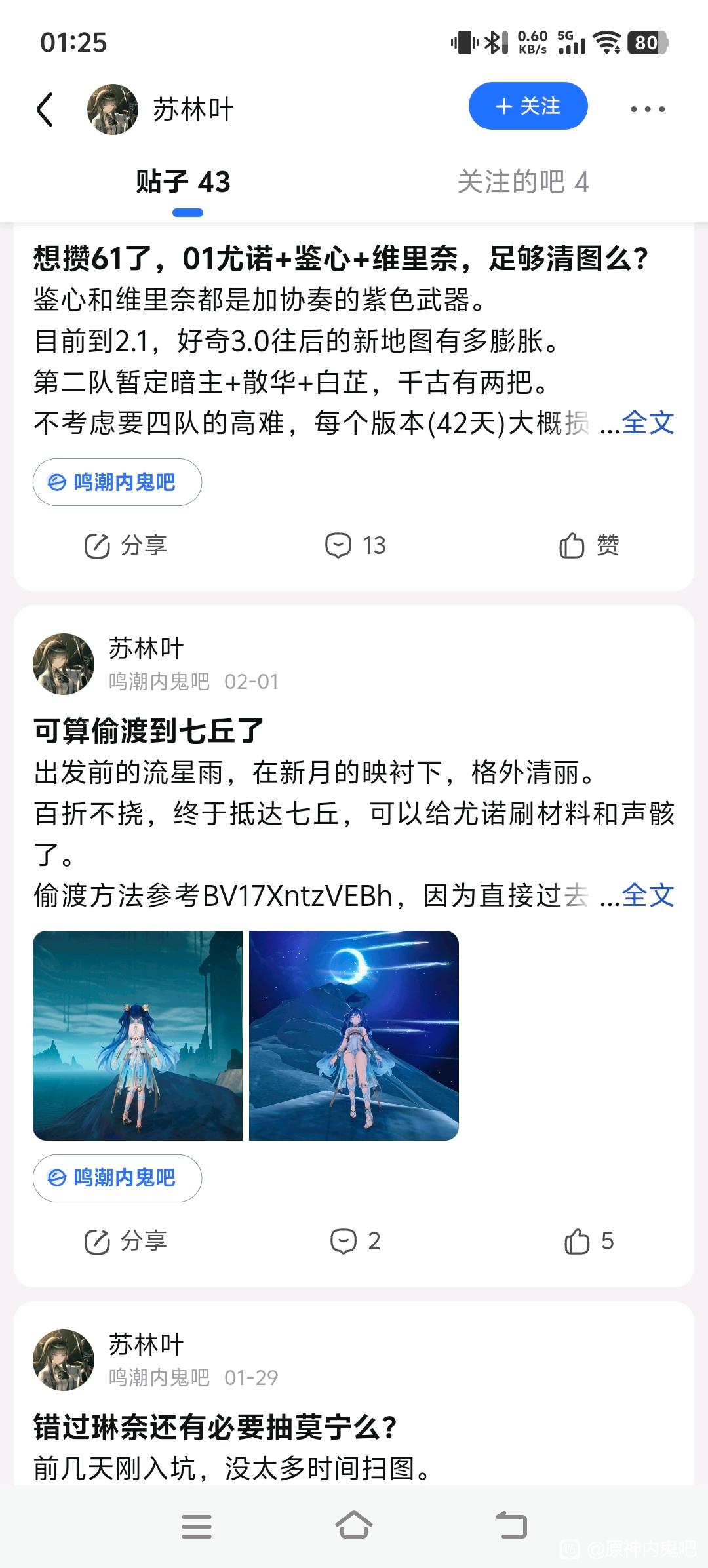708x1568 pixels.
Task: Share the 可算偷渡到七丘了 post
Action: [126, 1241]
